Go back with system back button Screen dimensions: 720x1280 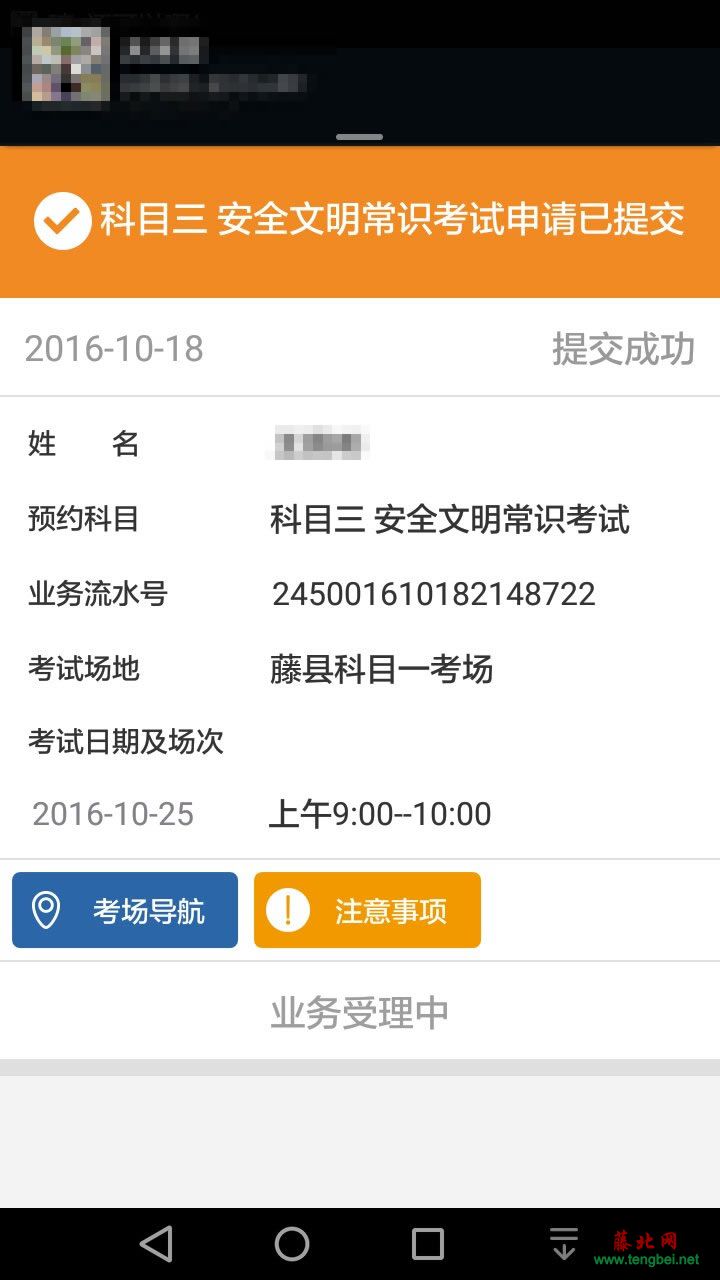pos(156,1243)
